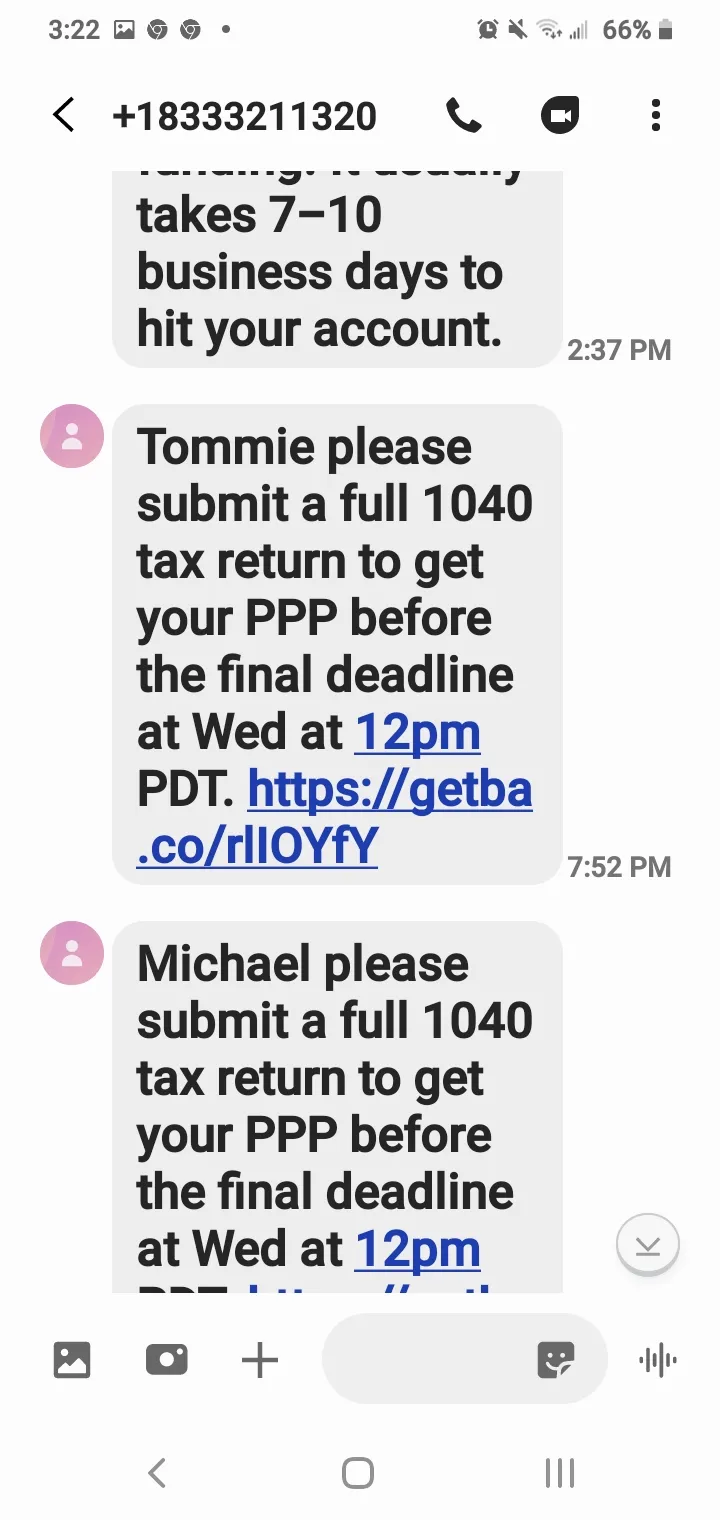720x1520 pixels.
Task: Go to the home screen
Action: coord(358,1473)
